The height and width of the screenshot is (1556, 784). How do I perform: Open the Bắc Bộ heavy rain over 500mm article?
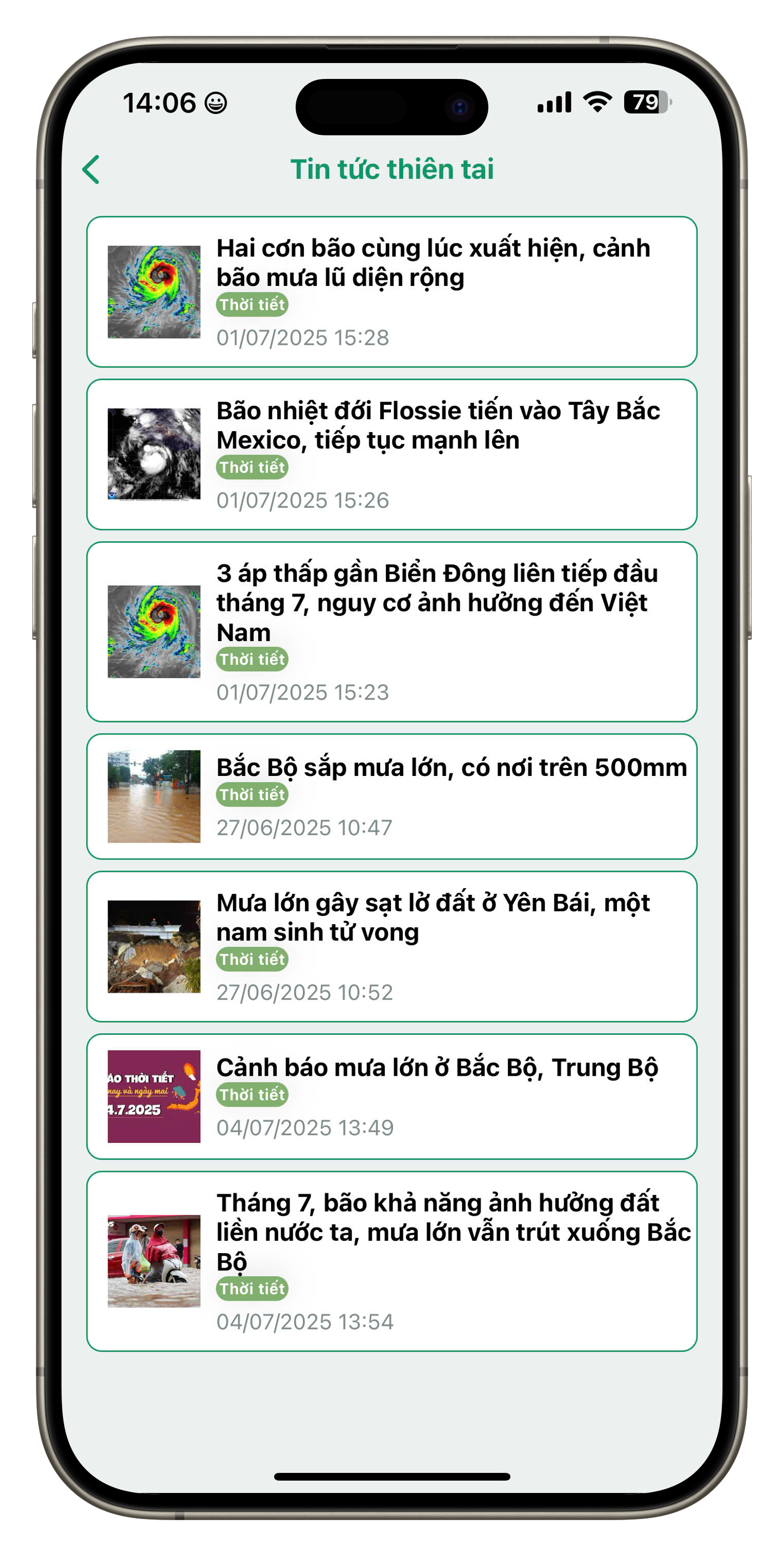click(x=391, y=796)
